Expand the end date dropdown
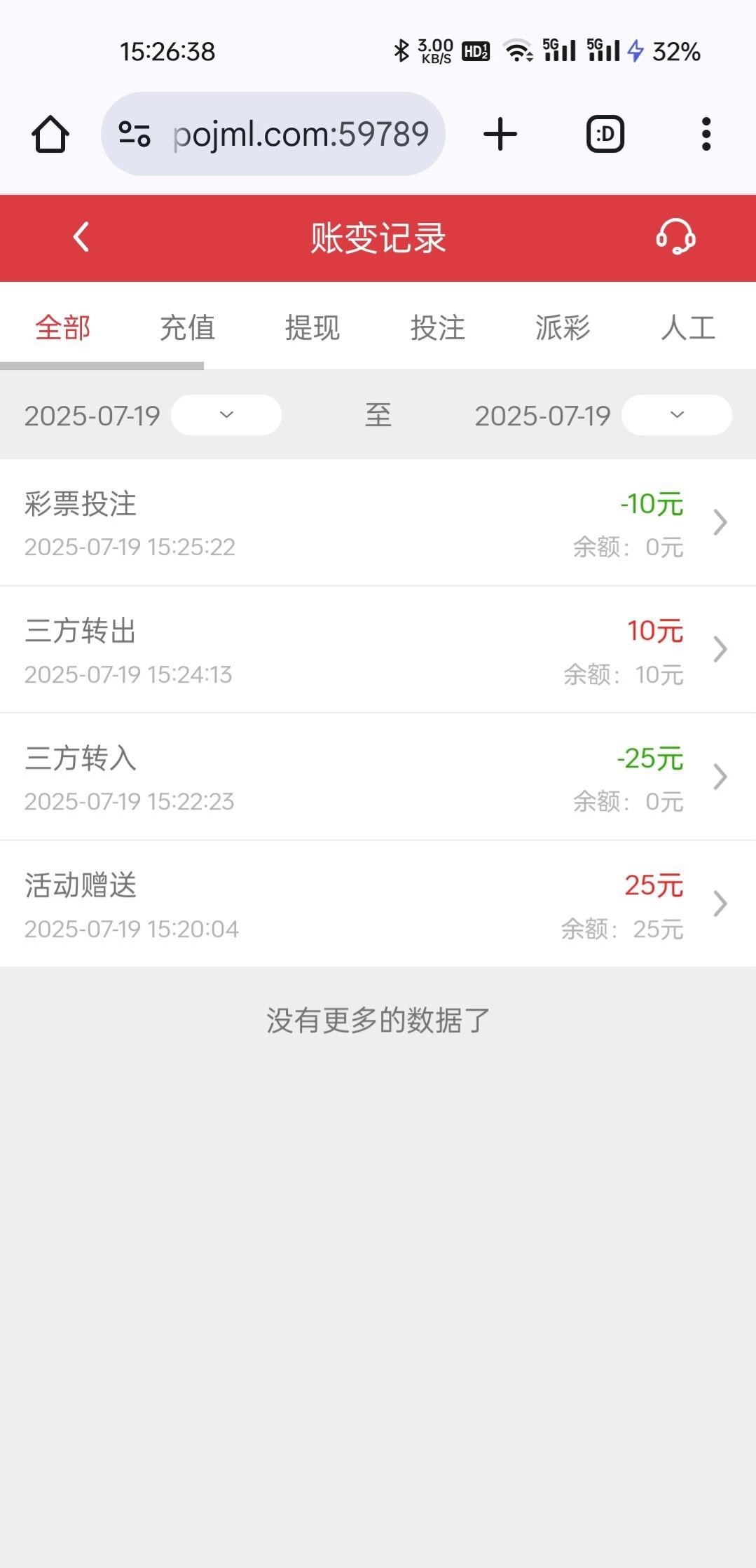Image resolution: width=756 pixels, height=1568 pixels. [677, 415]
